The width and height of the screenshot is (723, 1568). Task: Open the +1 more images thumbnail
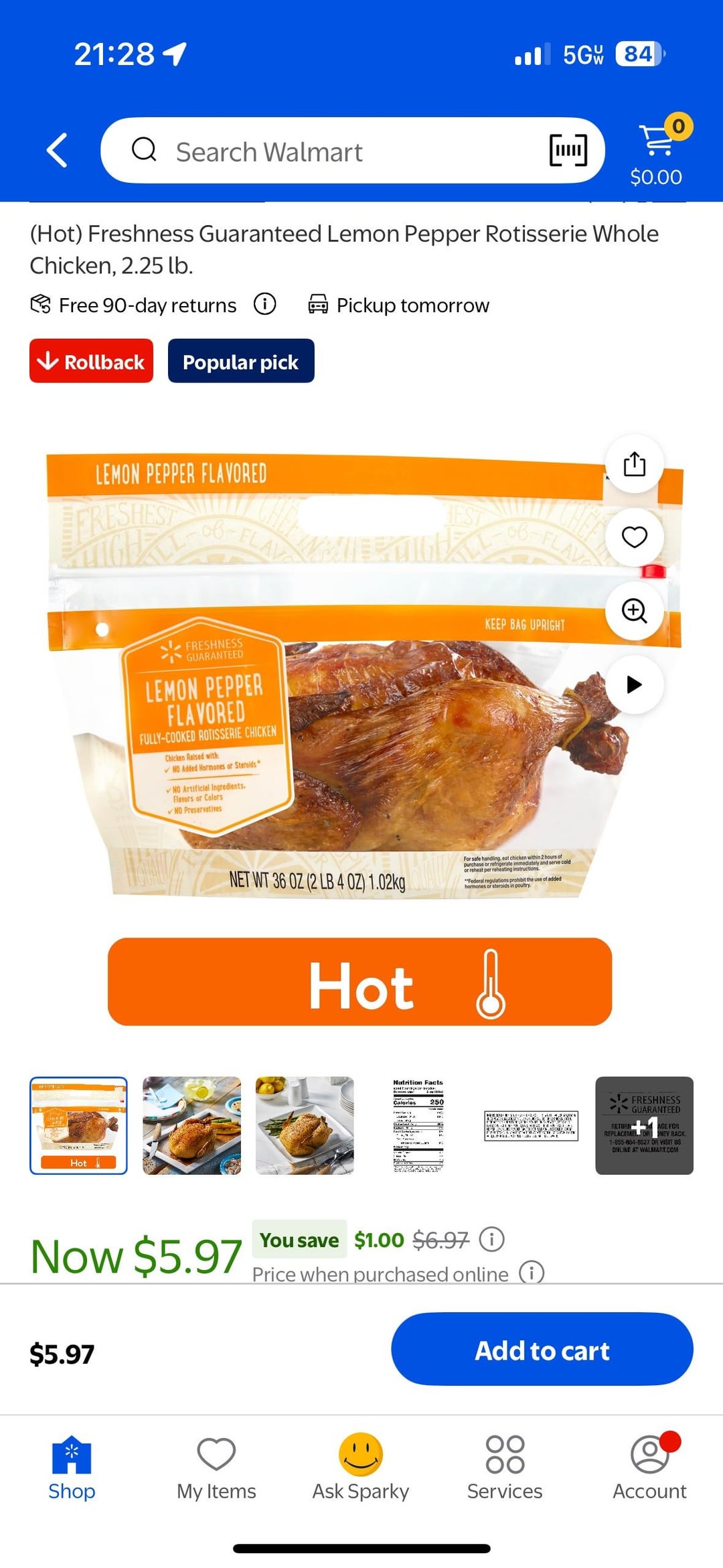[x=644, y=1125]
